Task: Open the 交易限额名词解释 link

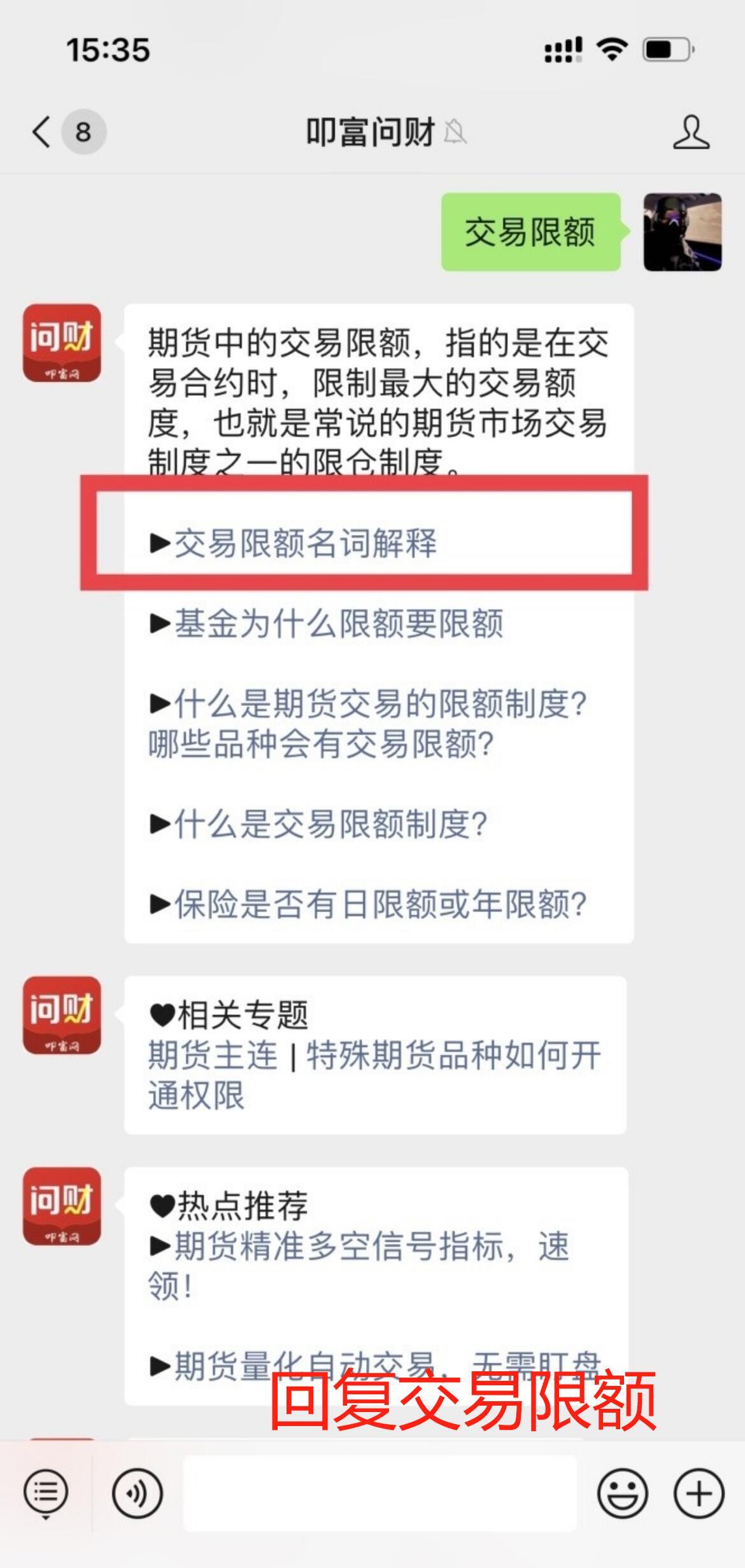Action: coord(306,543)
